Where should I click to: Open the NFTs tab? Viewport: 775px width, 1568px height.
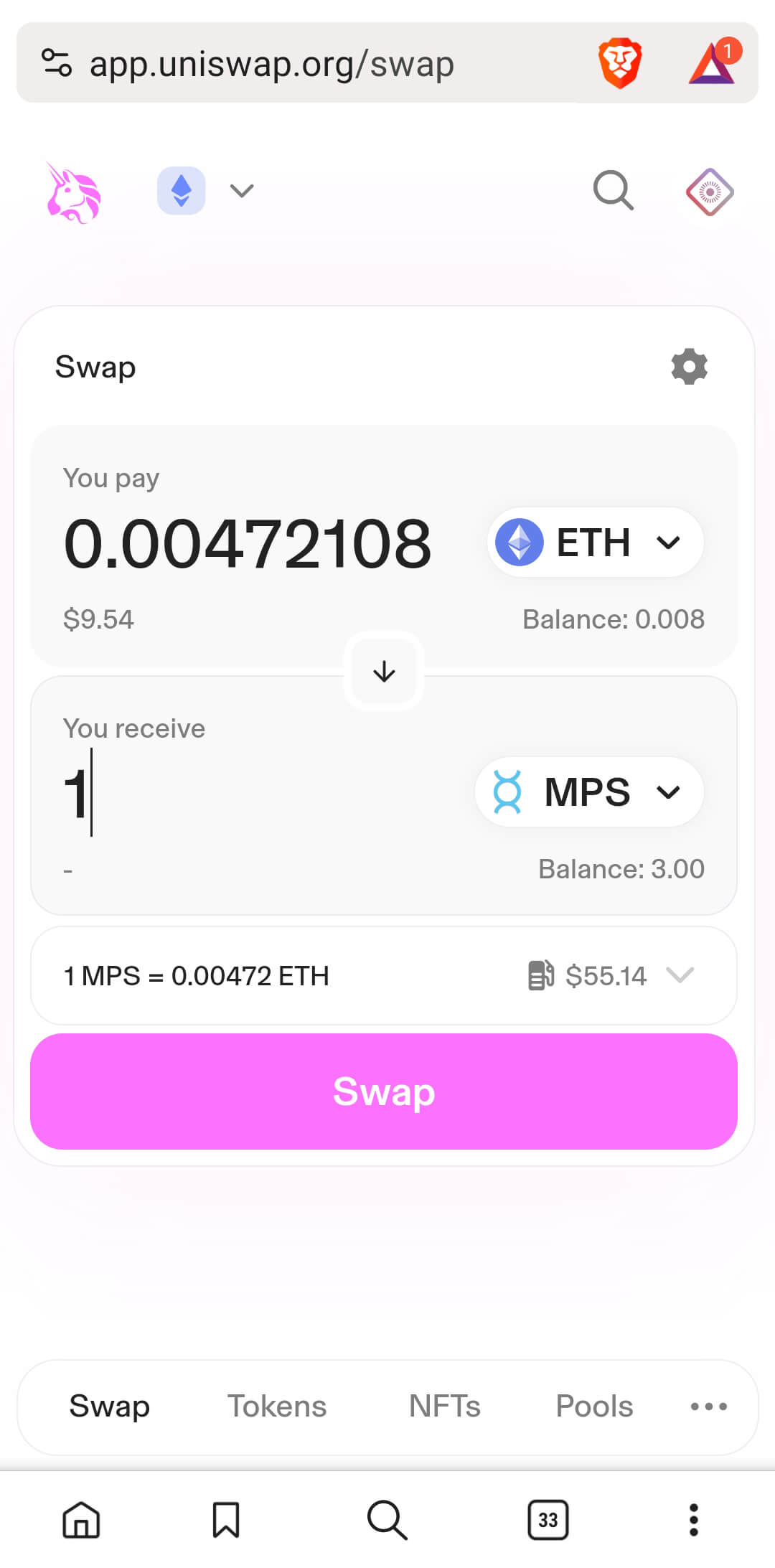(x=443, y=1407)
